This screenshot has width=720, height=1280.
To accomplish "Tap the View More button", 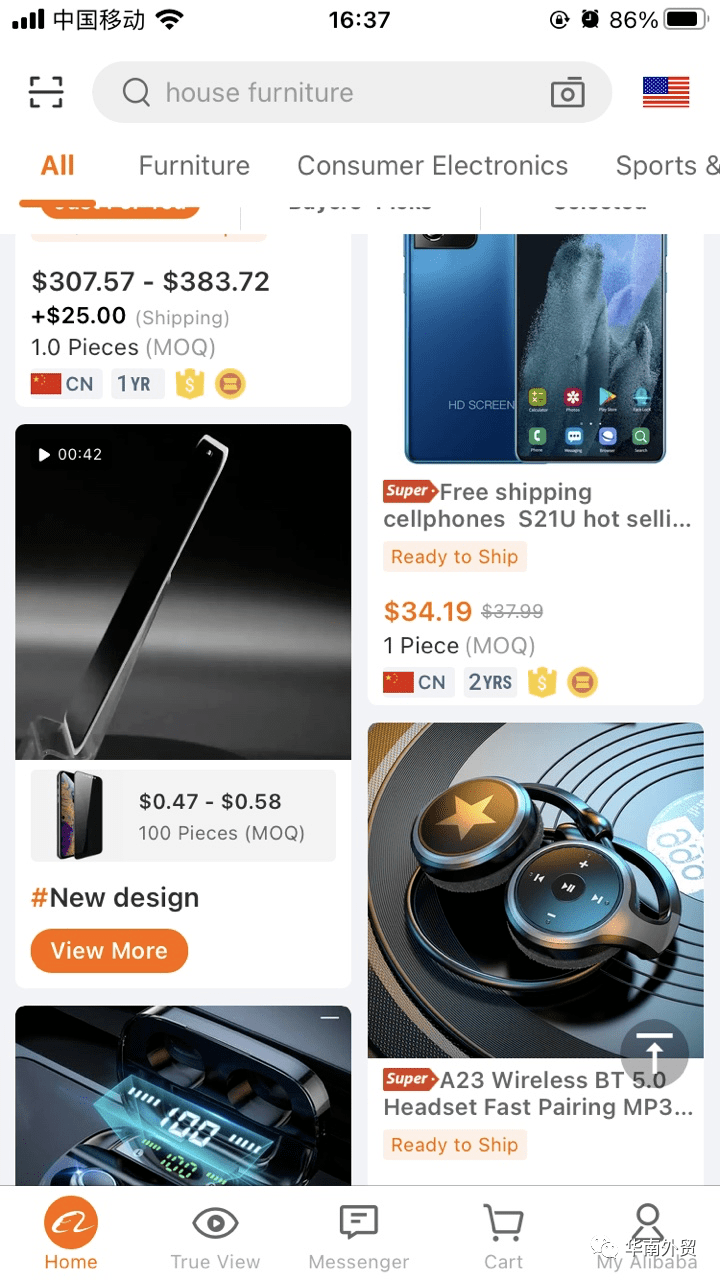I will [x=109, y=951].
